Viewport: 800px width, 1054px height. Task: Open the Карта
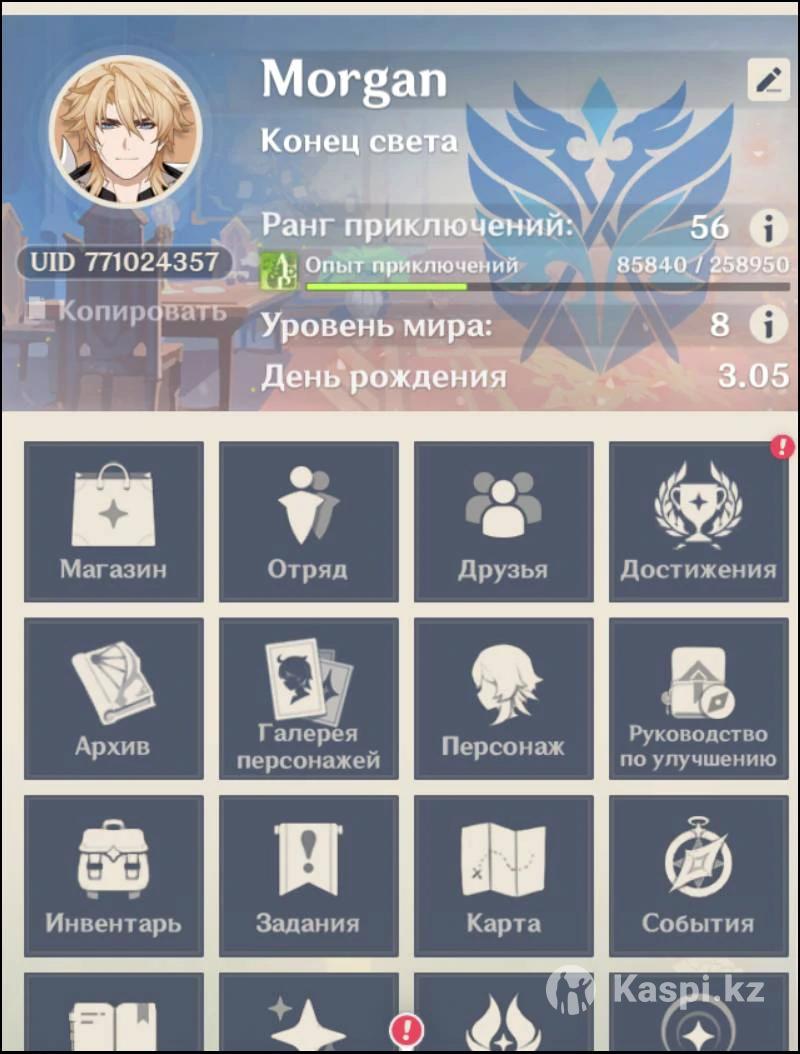[503, 875]
